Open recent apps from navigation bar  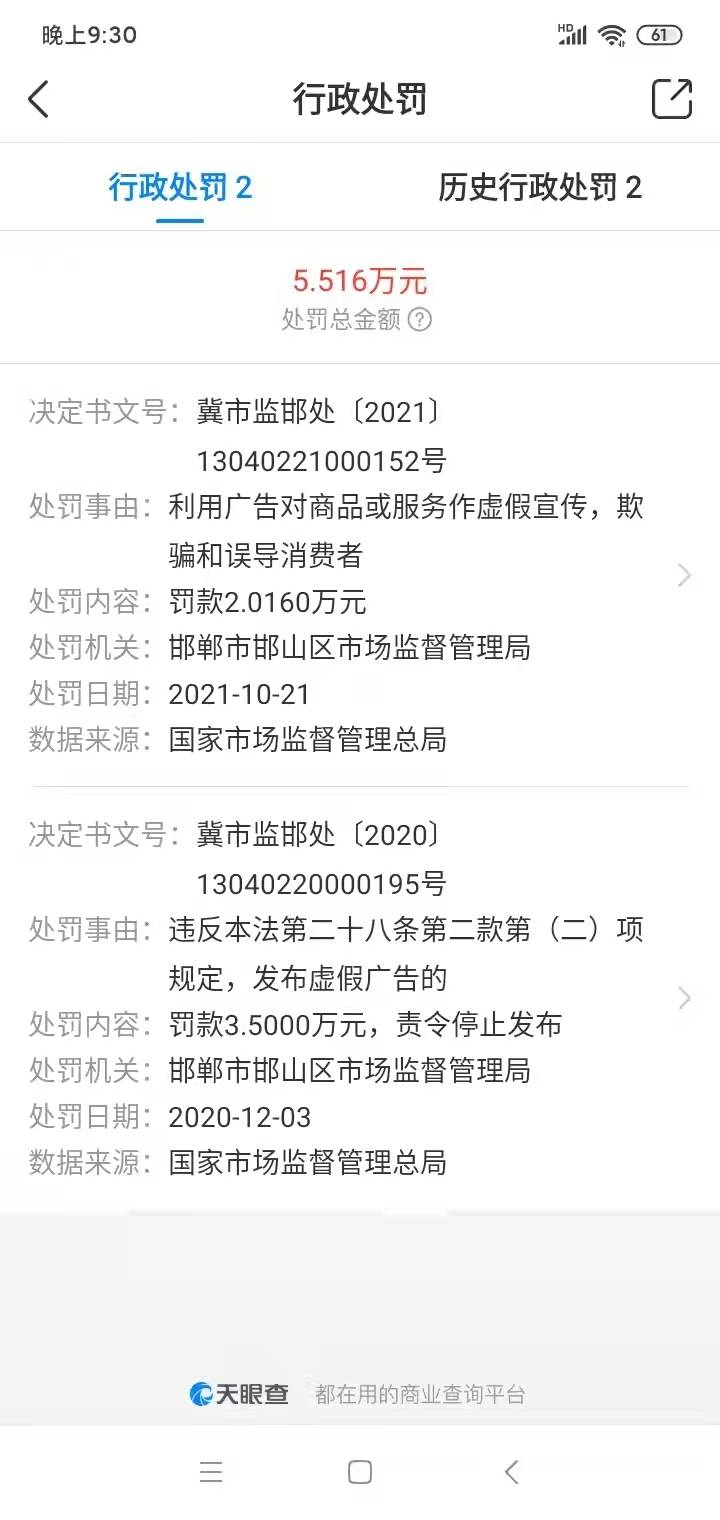point(211,1472)
